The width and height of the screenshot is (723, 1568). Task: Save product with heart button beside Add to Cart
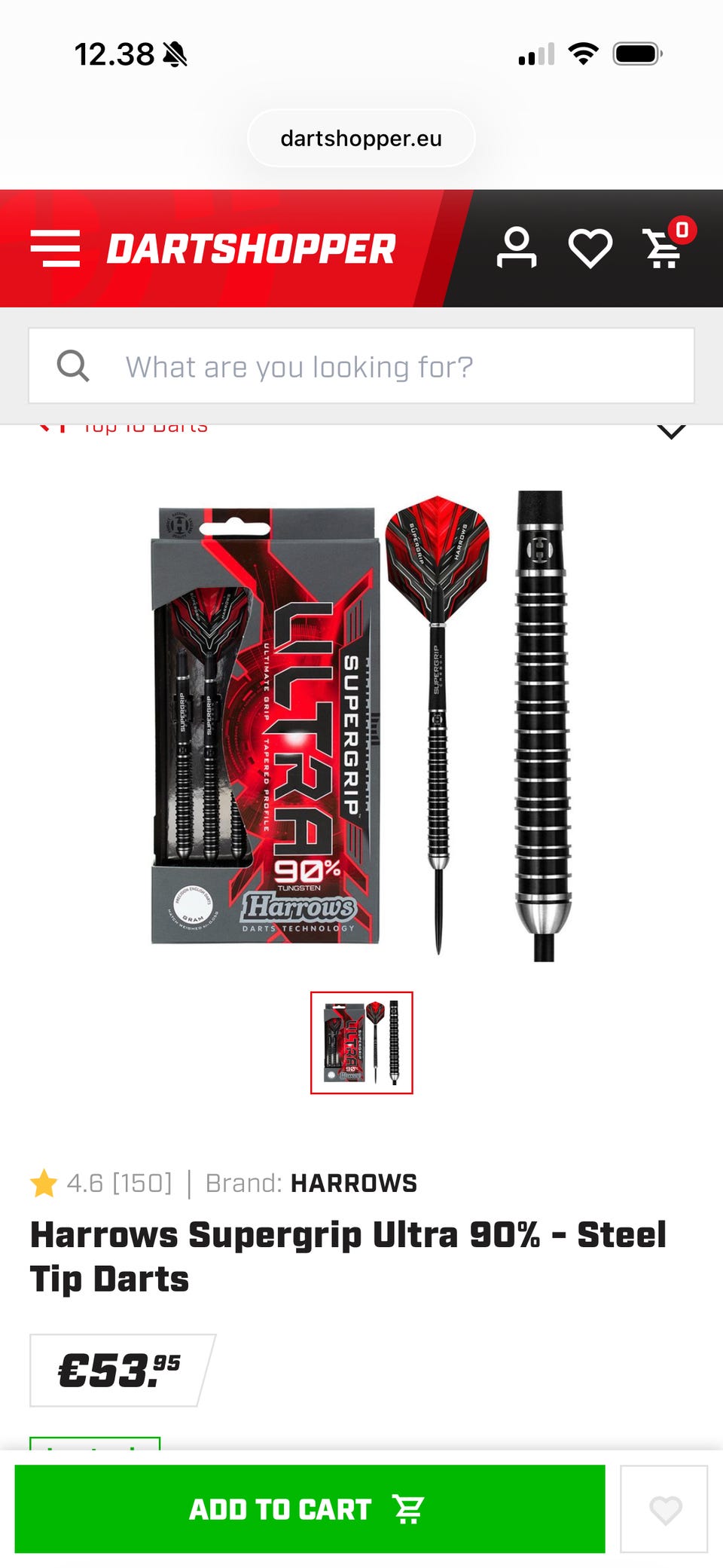[664, 1509]
